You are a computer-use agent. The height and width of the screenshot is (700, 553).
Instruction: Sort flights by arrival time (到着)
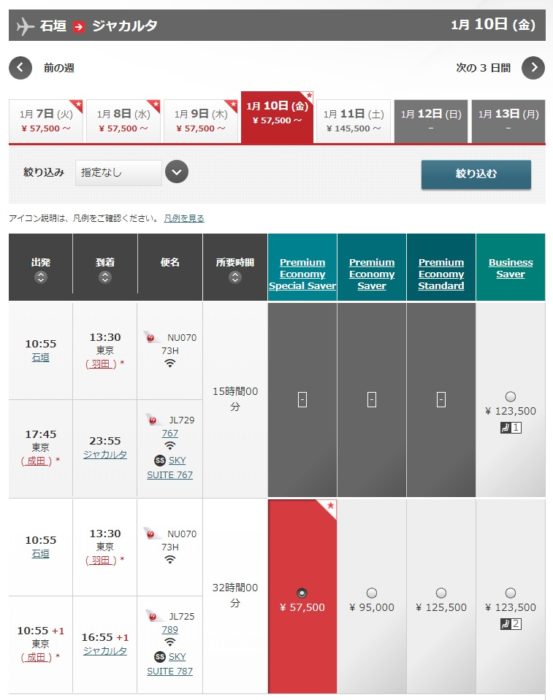click(x=105, y=278)
